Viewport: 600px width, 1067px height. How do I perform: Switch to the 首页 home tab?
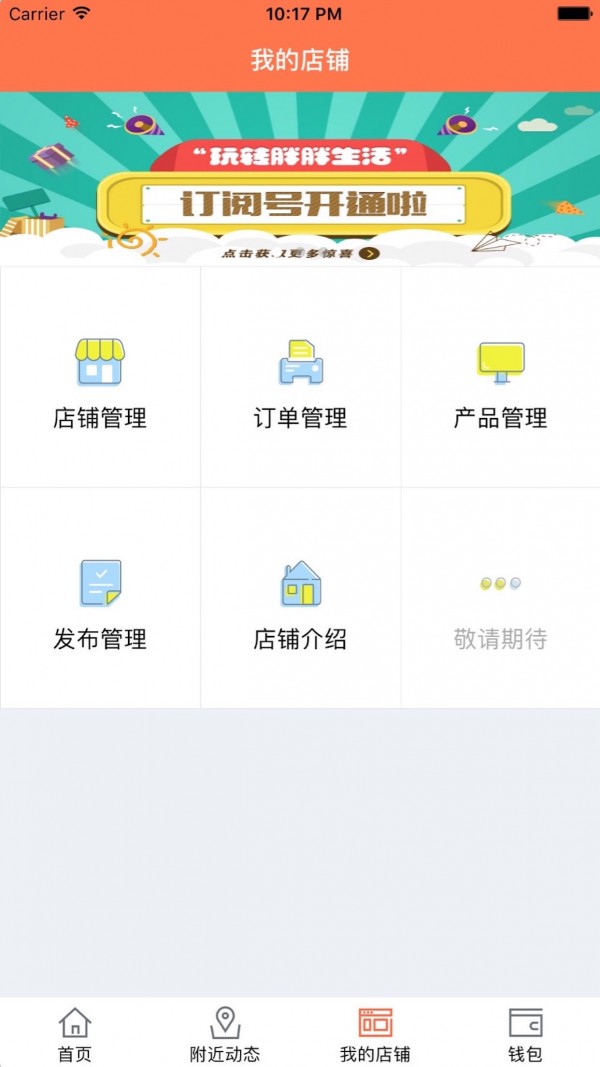click(x=75, y=1033)
